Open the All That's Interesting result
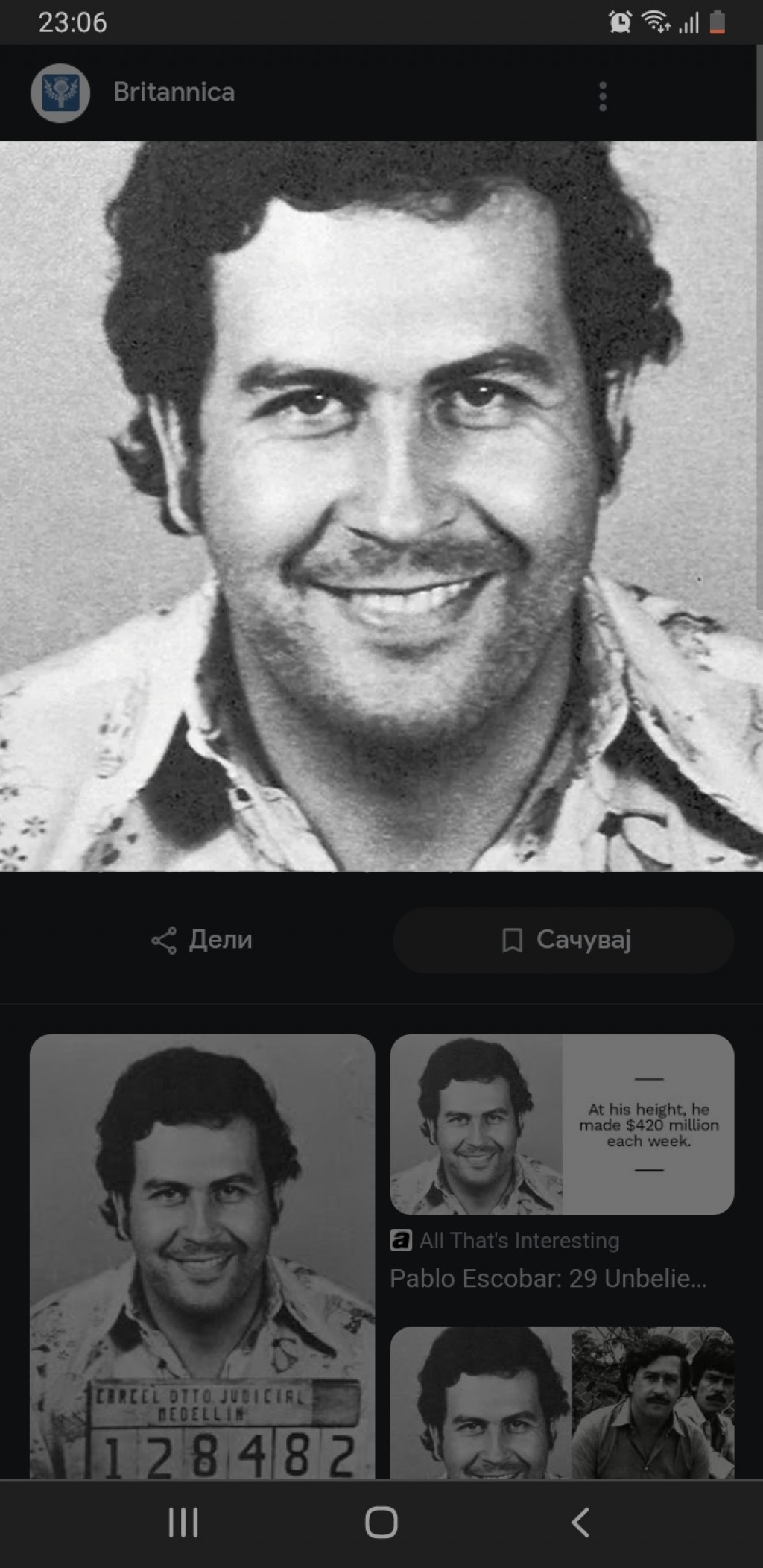The image size is (763, 1568). [x=562, y=1163]
